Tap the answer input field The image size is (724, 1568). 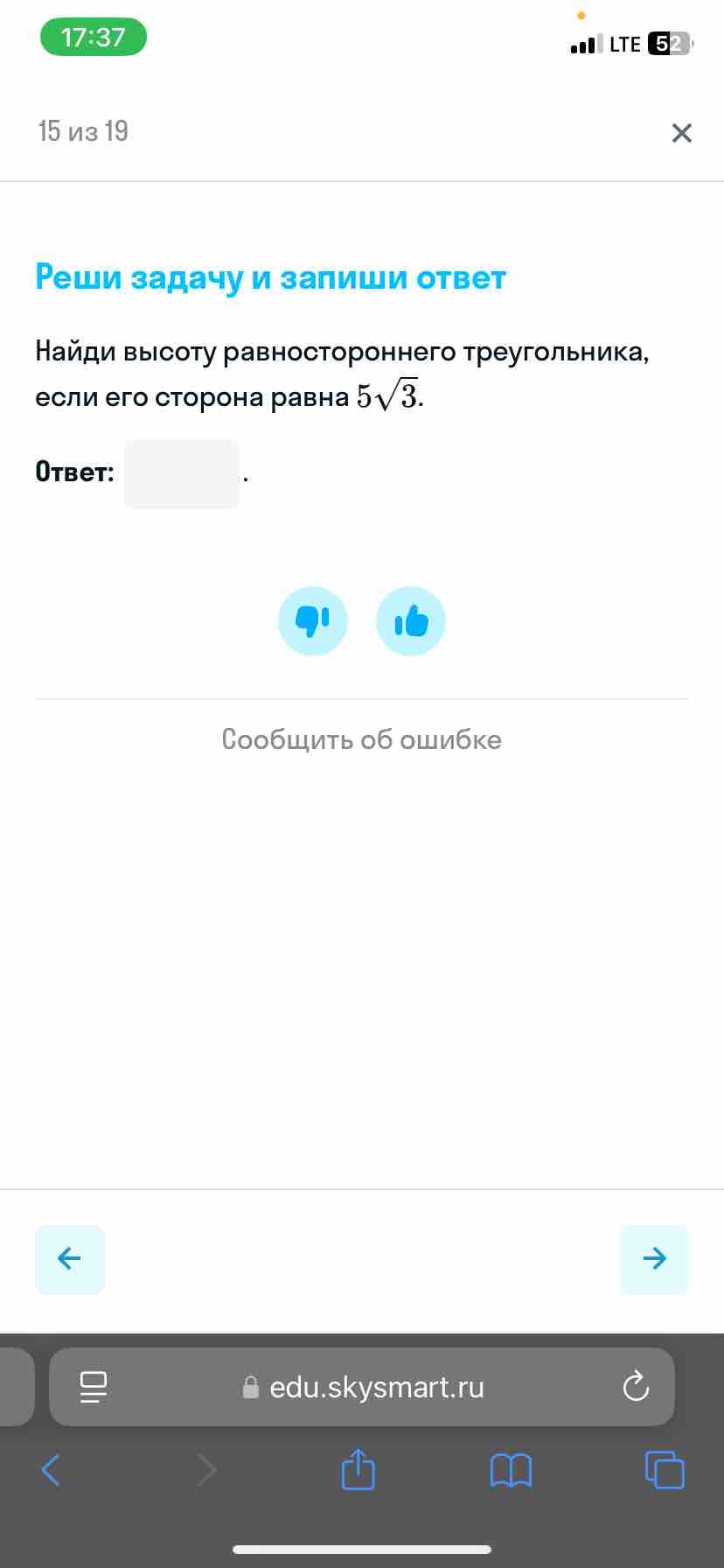(182, 473)
